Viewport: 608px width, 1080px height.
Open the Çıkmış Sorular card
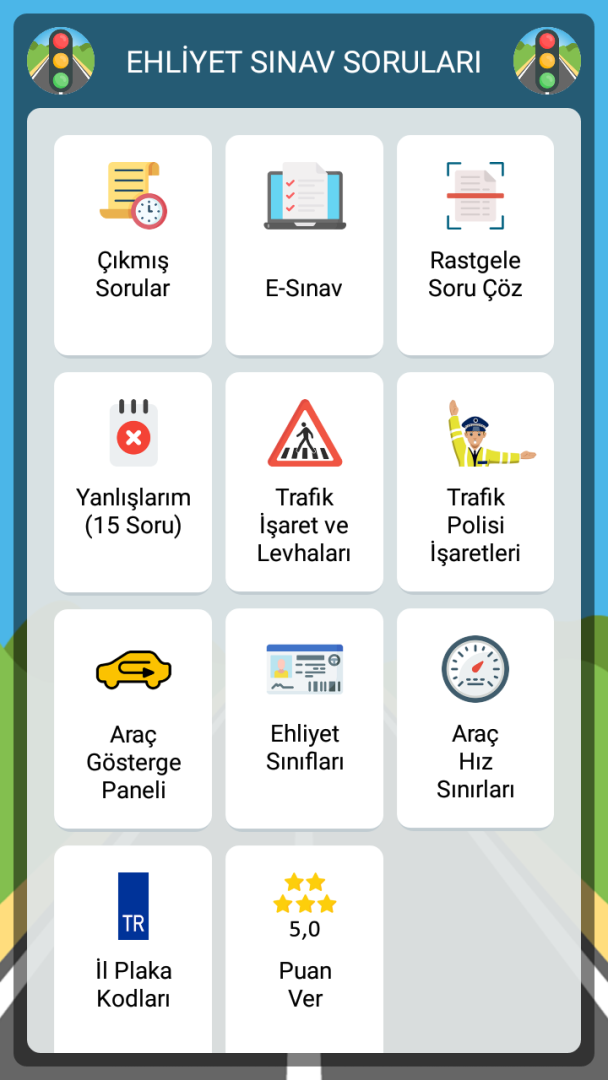(133, 245)
